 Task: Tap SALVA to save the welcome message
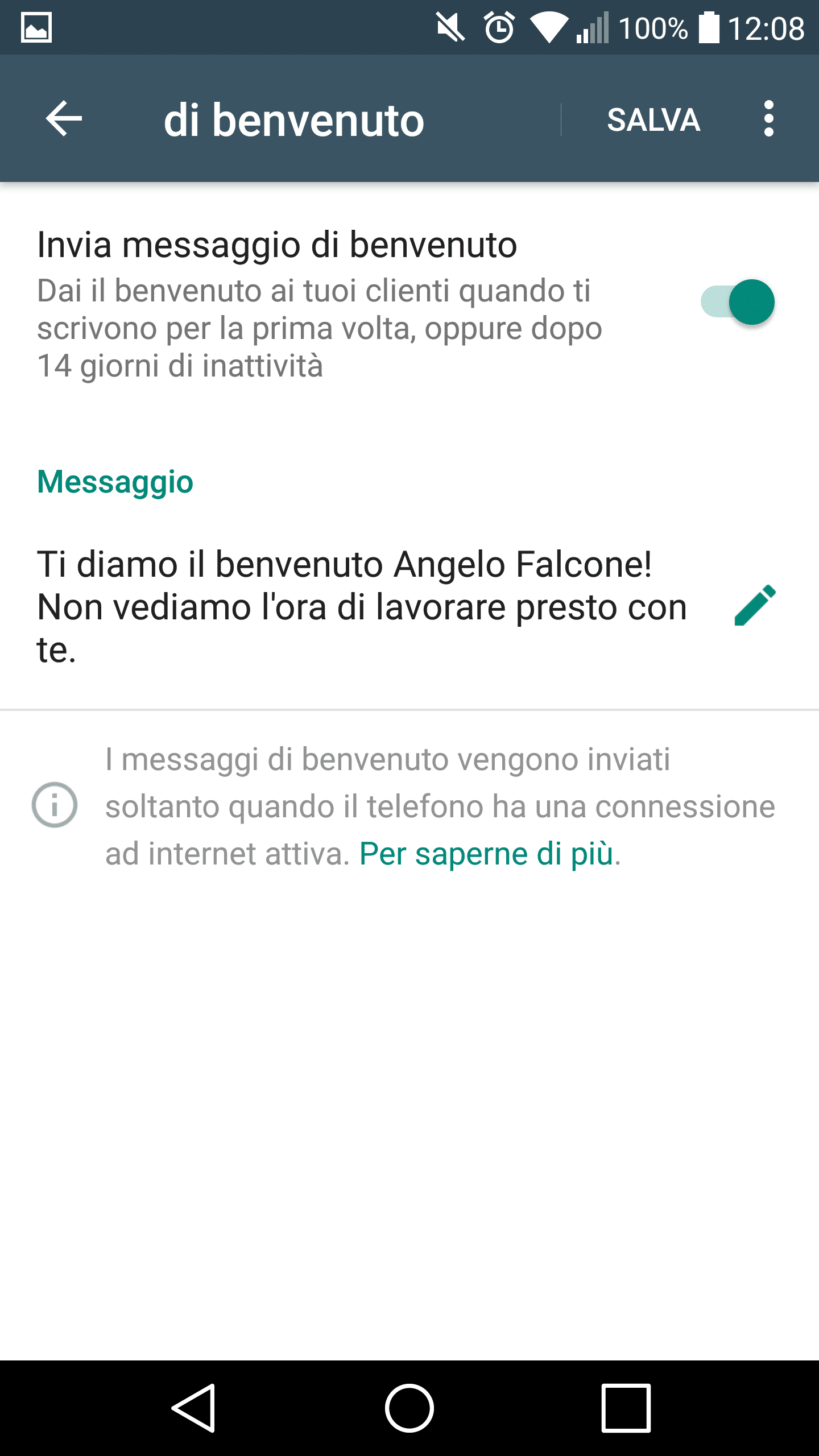point(653,120)
